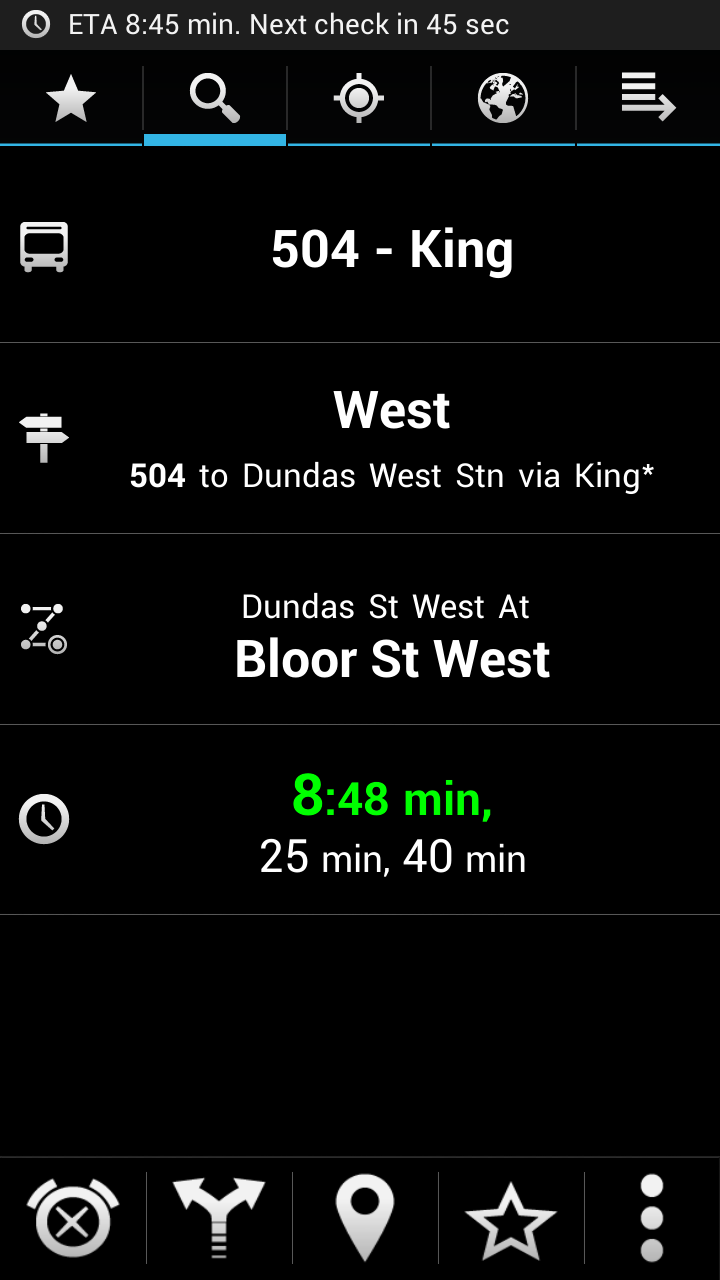Select the stop Bloor St West row
Viewport: 720px width, 1280px height.
(360, 629)
